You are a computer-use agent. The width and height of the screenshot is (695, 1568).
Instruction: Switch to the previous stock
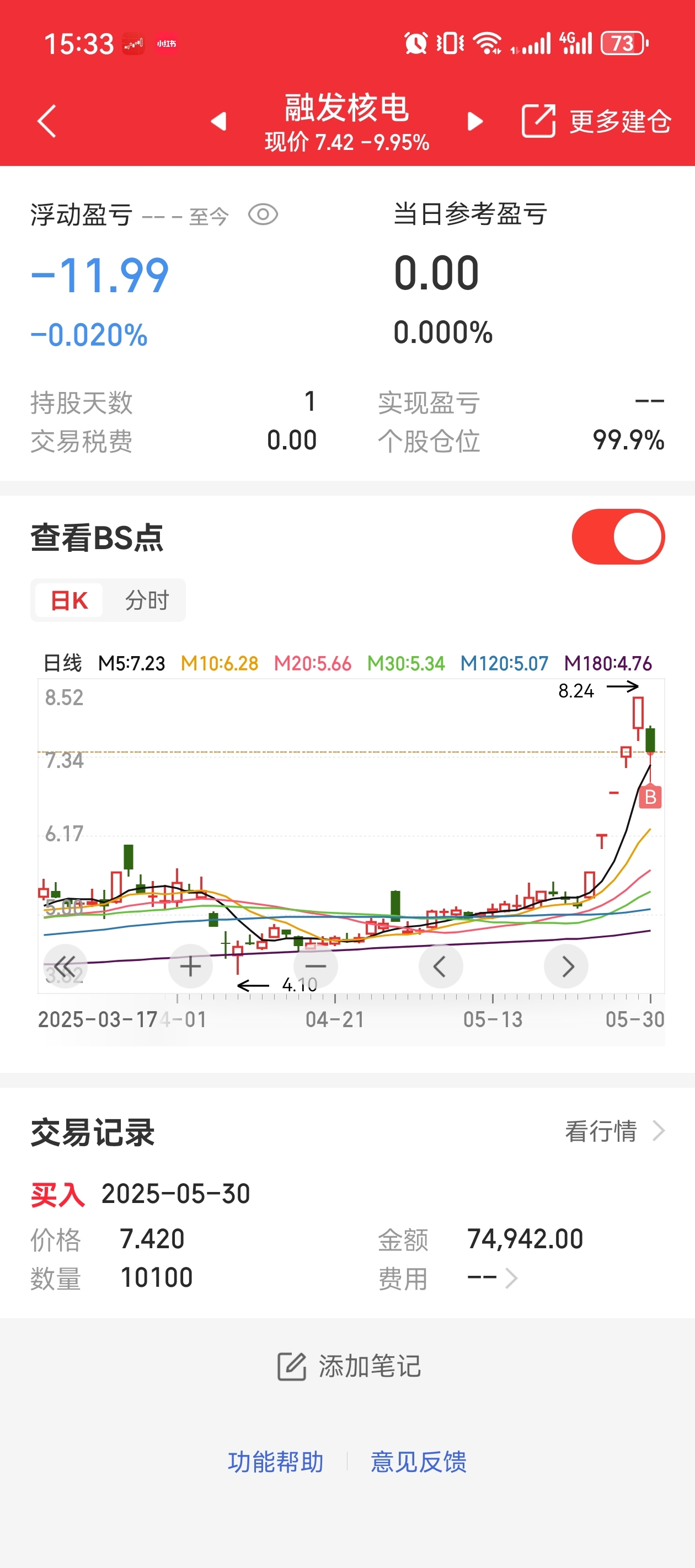coord(218,121)
